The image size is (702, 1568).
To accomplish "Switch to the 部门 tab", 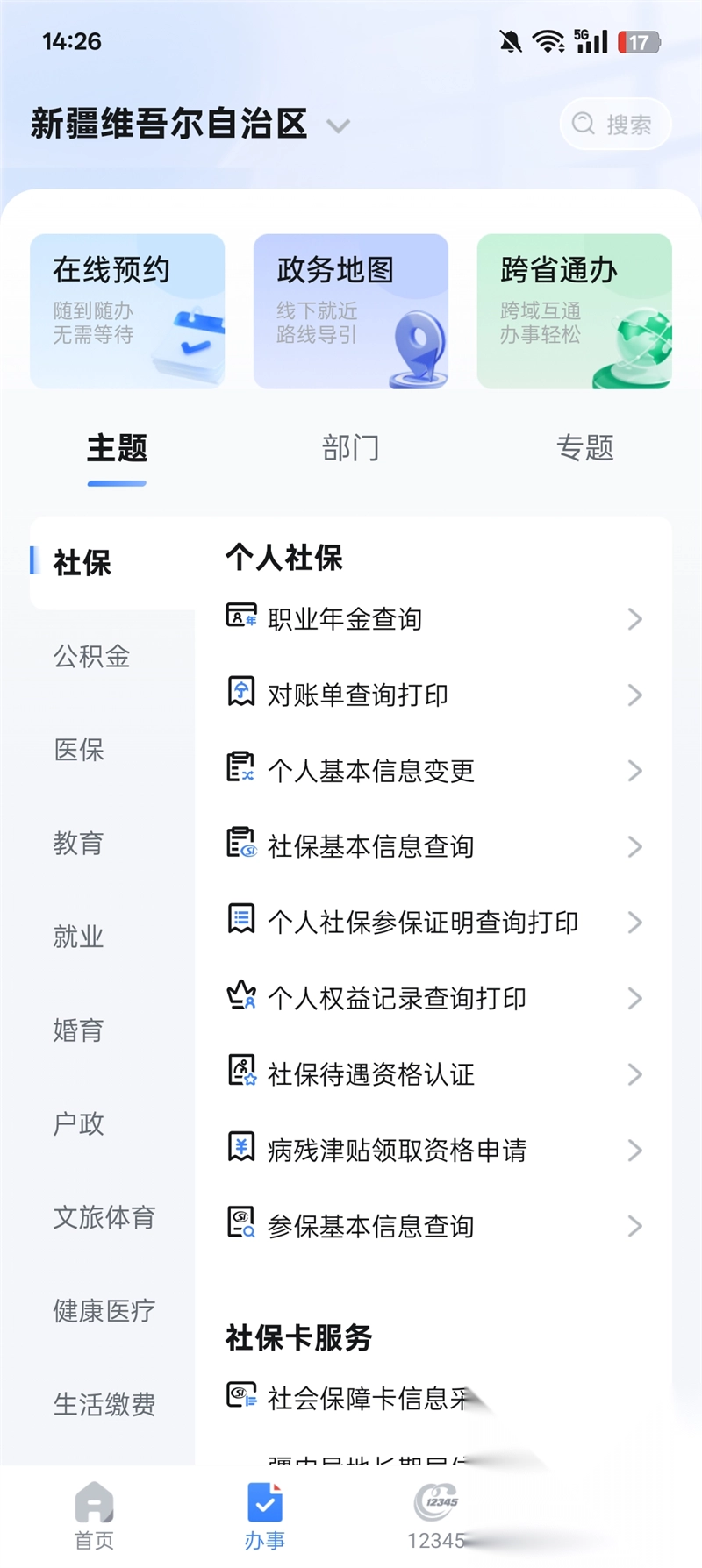I will [350, 448].
